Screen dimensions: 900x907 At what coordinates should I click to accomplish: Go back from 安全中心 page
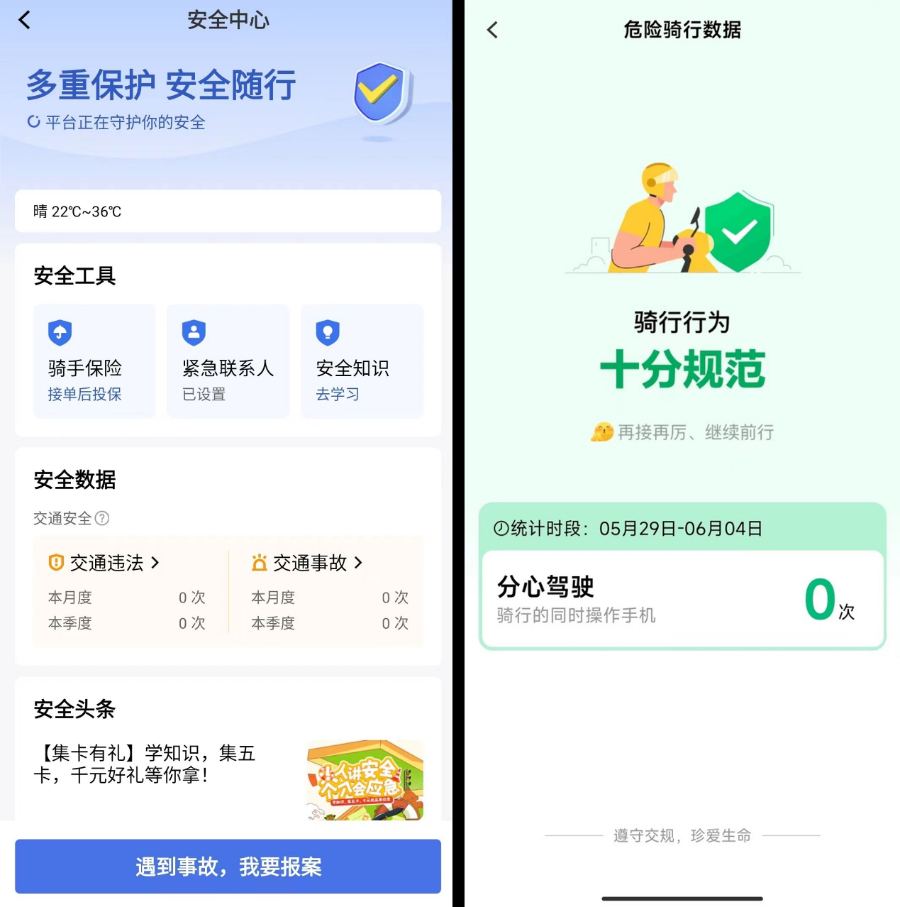(x=25, y=20)
